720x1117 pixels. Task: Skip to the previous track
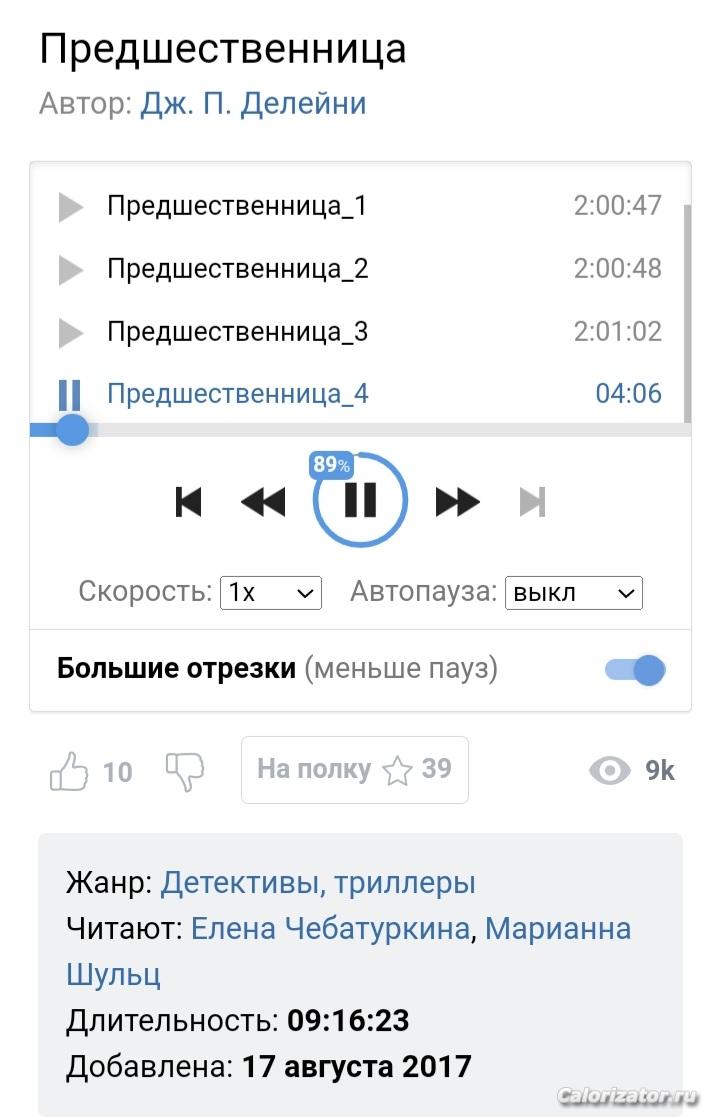point(189,501)
